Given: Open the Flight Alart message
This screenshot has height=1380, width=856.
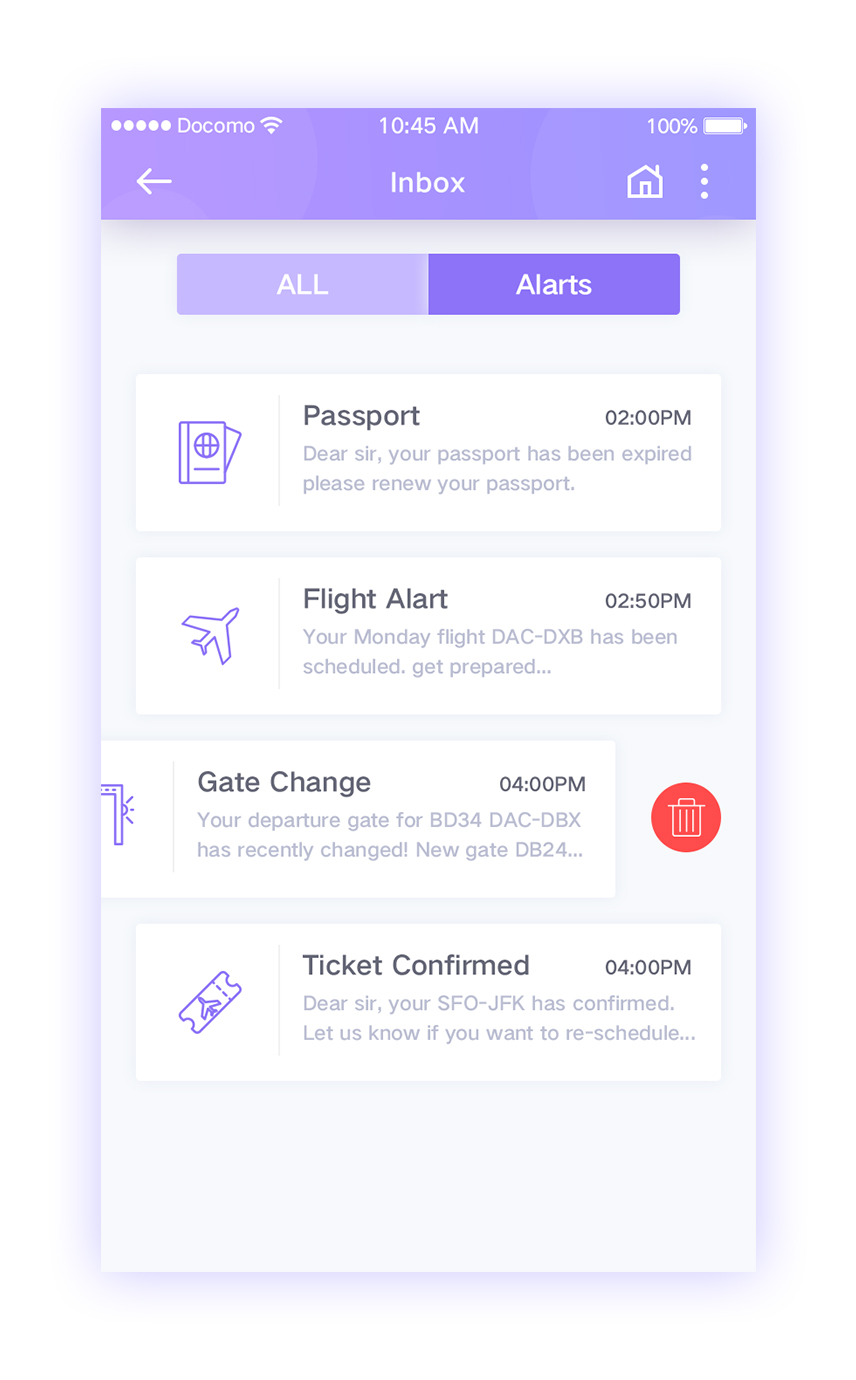Looking at the screenshot, I should pos(428,636).
